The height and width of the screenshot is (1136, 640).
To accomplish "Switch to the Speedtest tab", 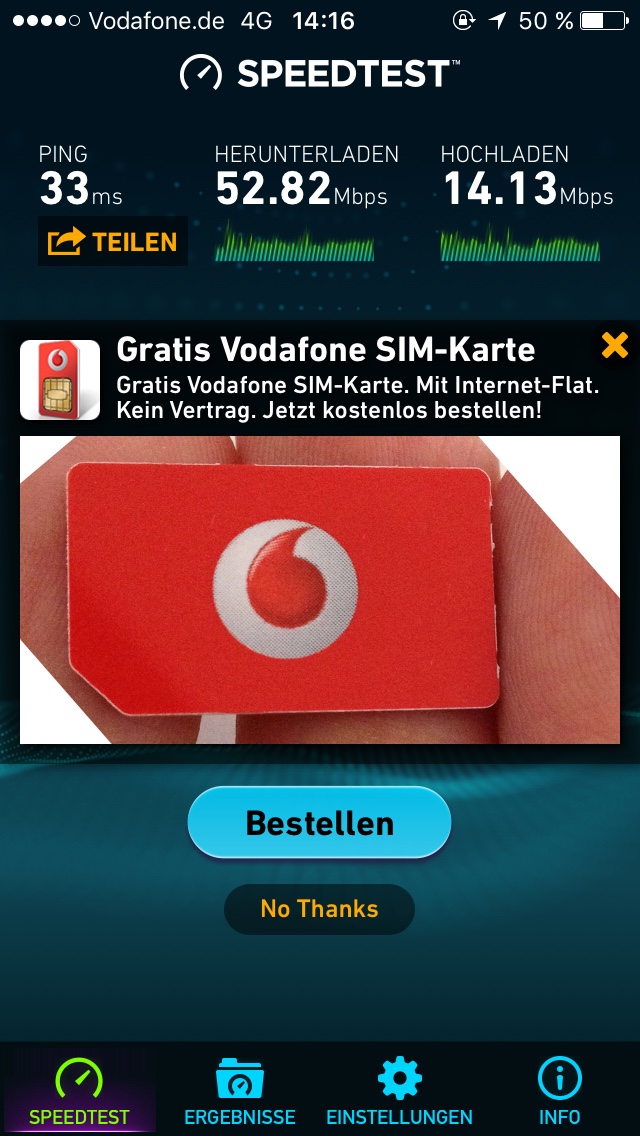I will tap(79, 1092).
